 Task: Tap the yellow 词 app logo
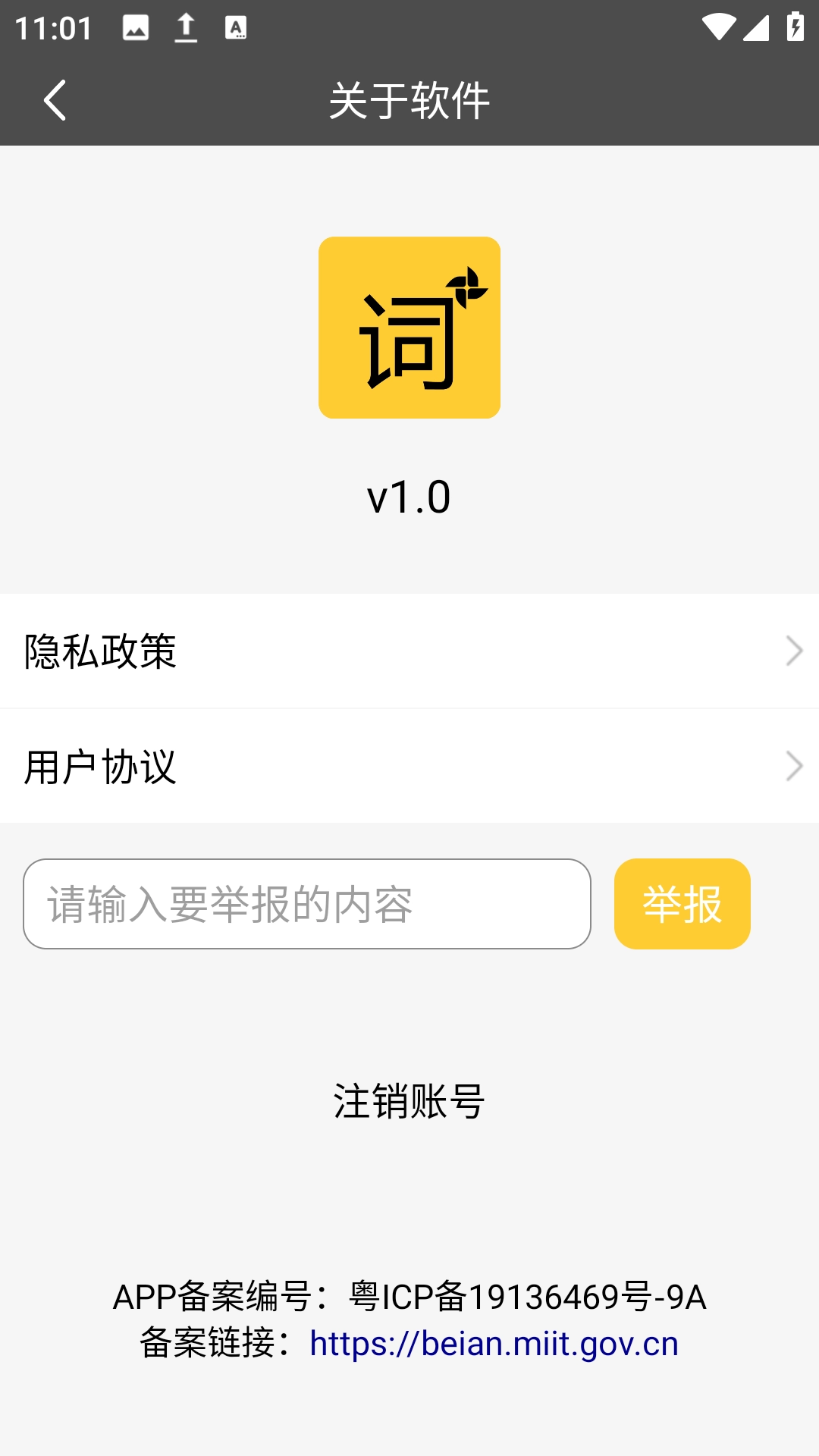(x=409, y=328)
